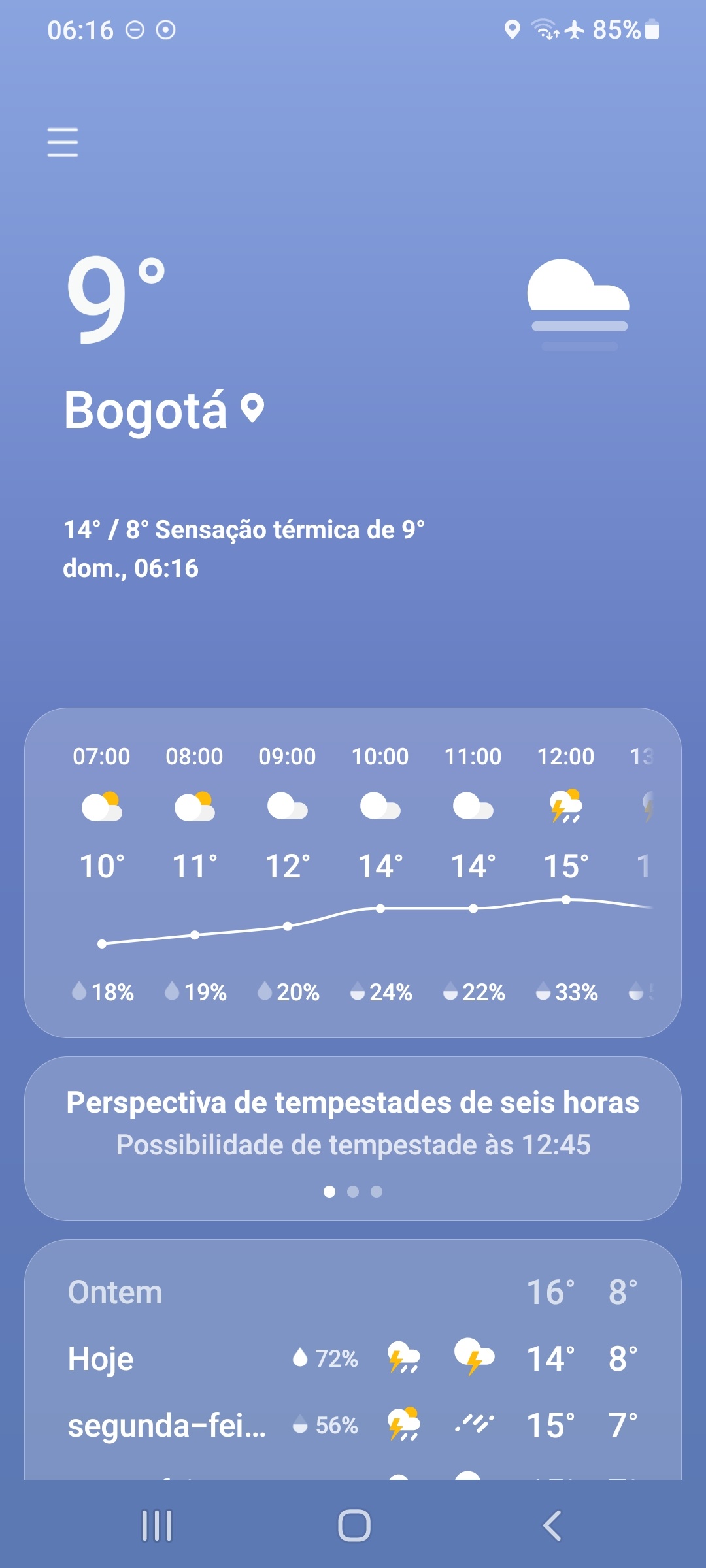This screenshot has width=706, height=1568.
Task: Tap the Bogotá location name
Action: click(146, 410)
